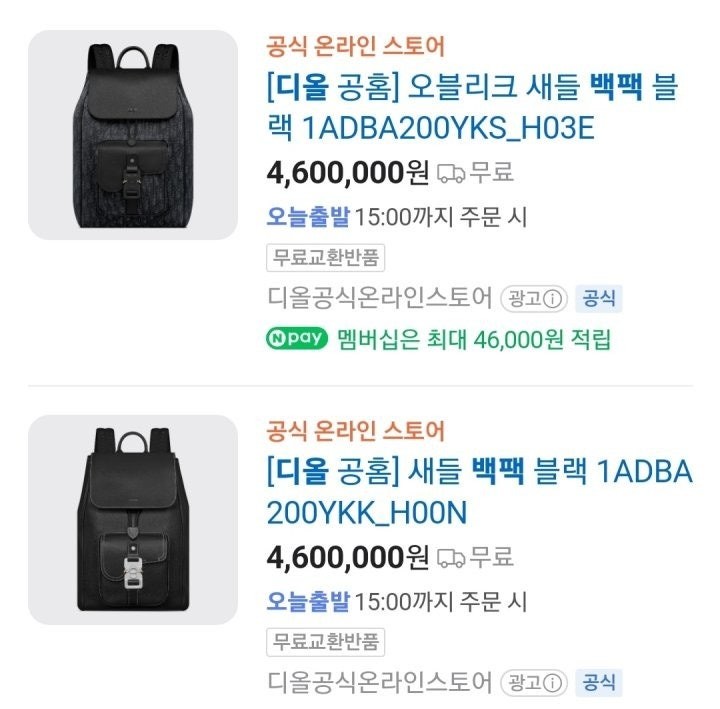Open the 1ADBA200YKK_H00N backpack listing title
Viewport: 720px width, 709px height.
tap(479, 492)
